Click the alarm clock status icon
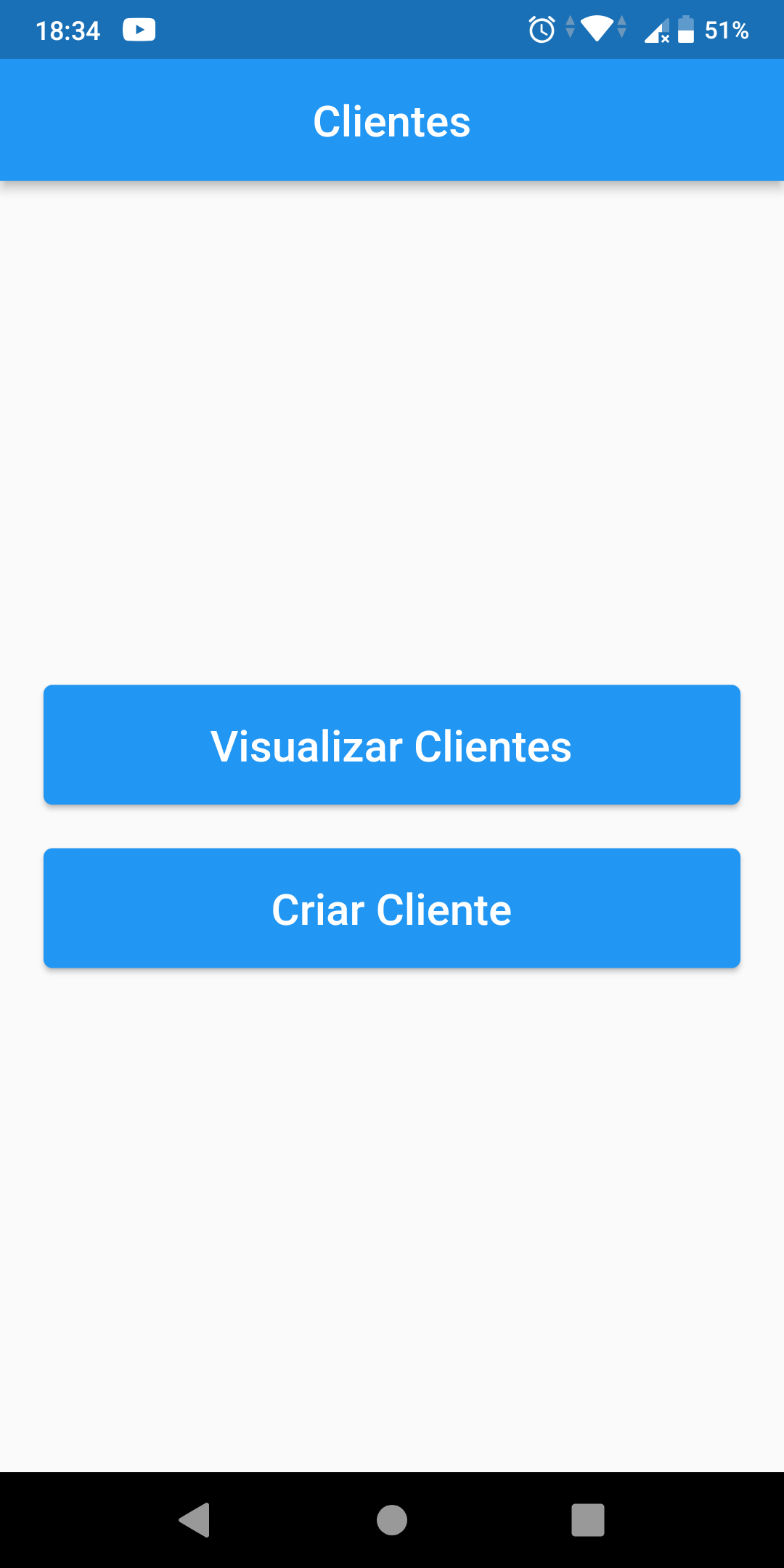 (541, 29)
